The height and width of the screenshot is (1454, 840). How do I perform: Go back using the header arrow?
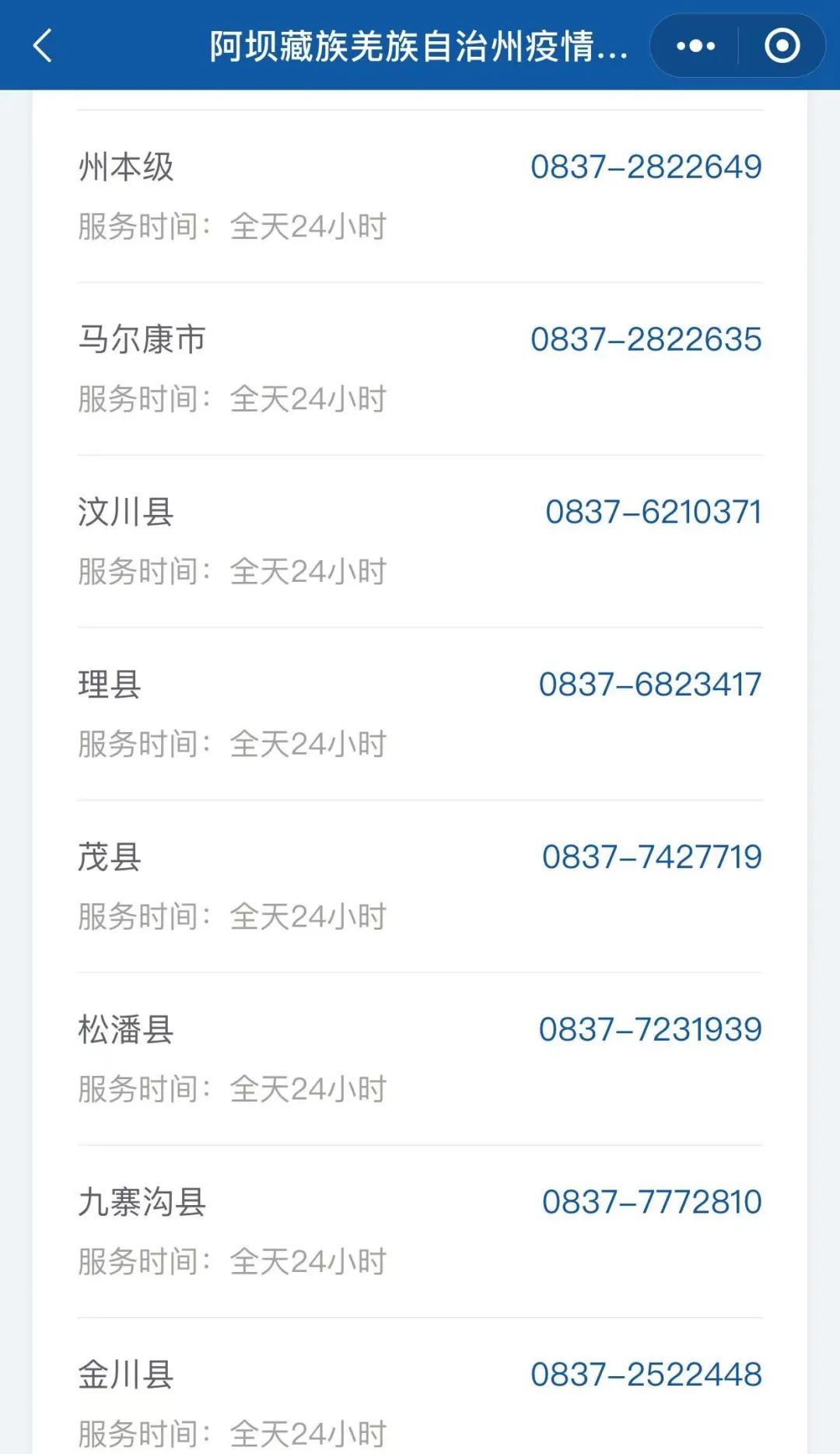(x=44, y=46)
